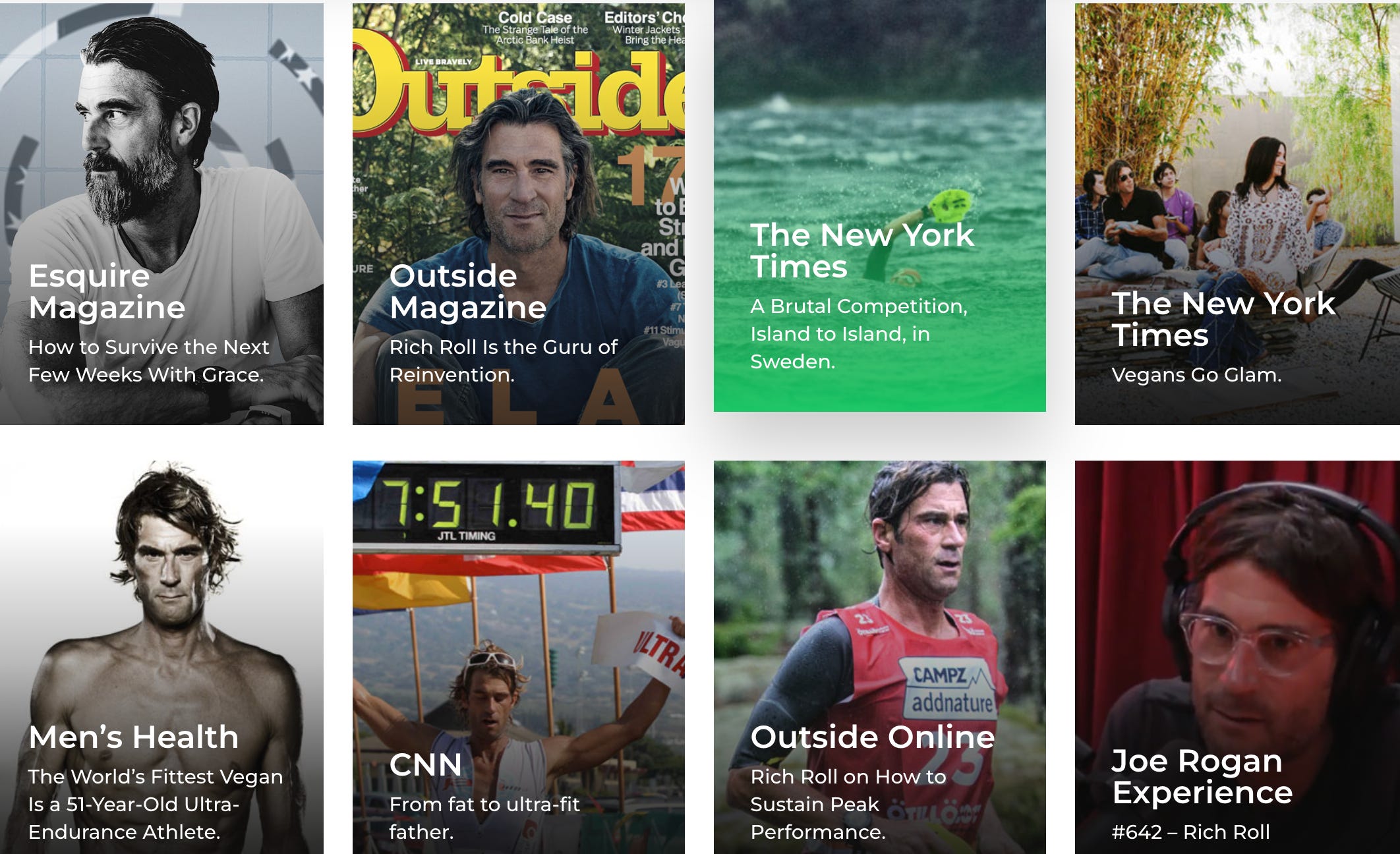Open the New York Times Sweden competition card
1400x854 pixels.
tap(880, 206)
